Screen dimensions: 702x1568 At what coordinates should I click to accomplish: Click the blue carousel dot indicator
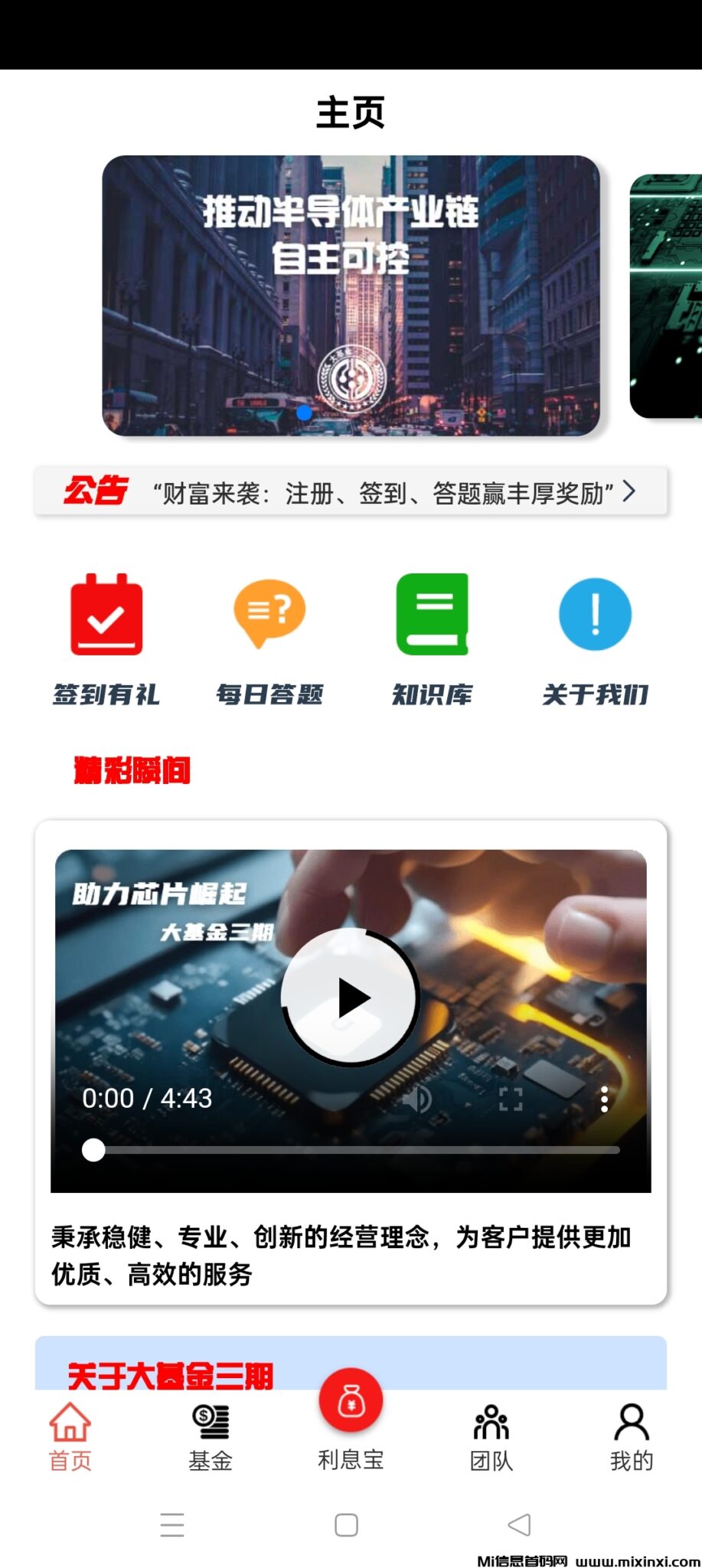pos(305,412)
